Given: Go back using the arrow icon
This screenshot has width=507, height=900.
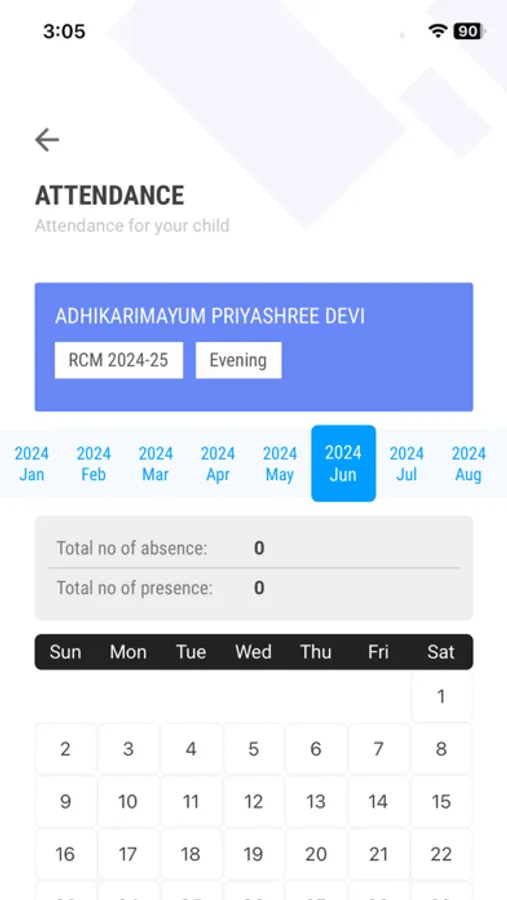Looking at the screenshot, I should pyautogui.click(x=47, y=139).
